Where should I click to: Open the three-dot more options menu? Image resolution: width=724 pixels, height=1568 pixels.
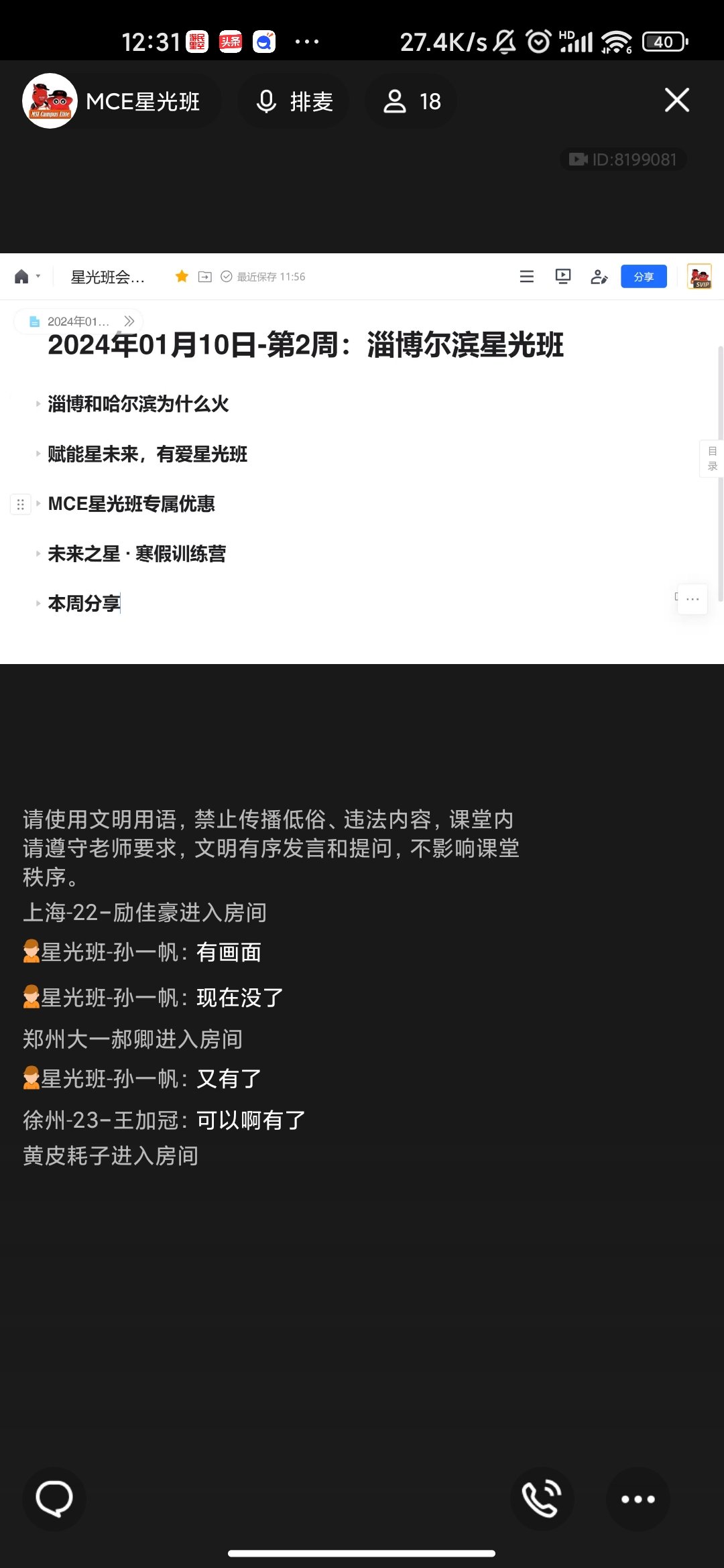[x=638, y=1499]
